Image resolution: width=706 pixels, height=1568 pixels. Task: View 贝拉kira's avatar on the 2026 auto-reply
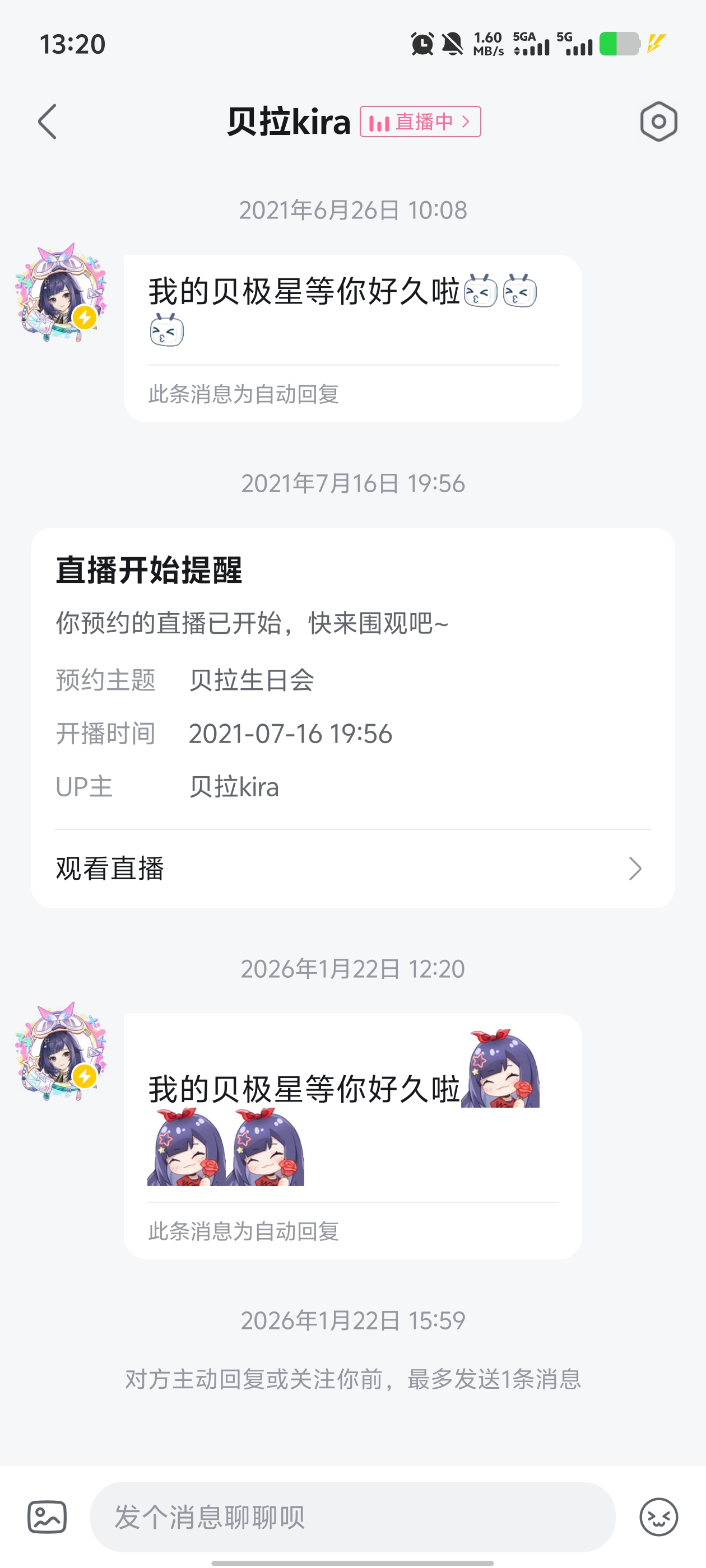pyautogui.click(x=61, y=1052)
